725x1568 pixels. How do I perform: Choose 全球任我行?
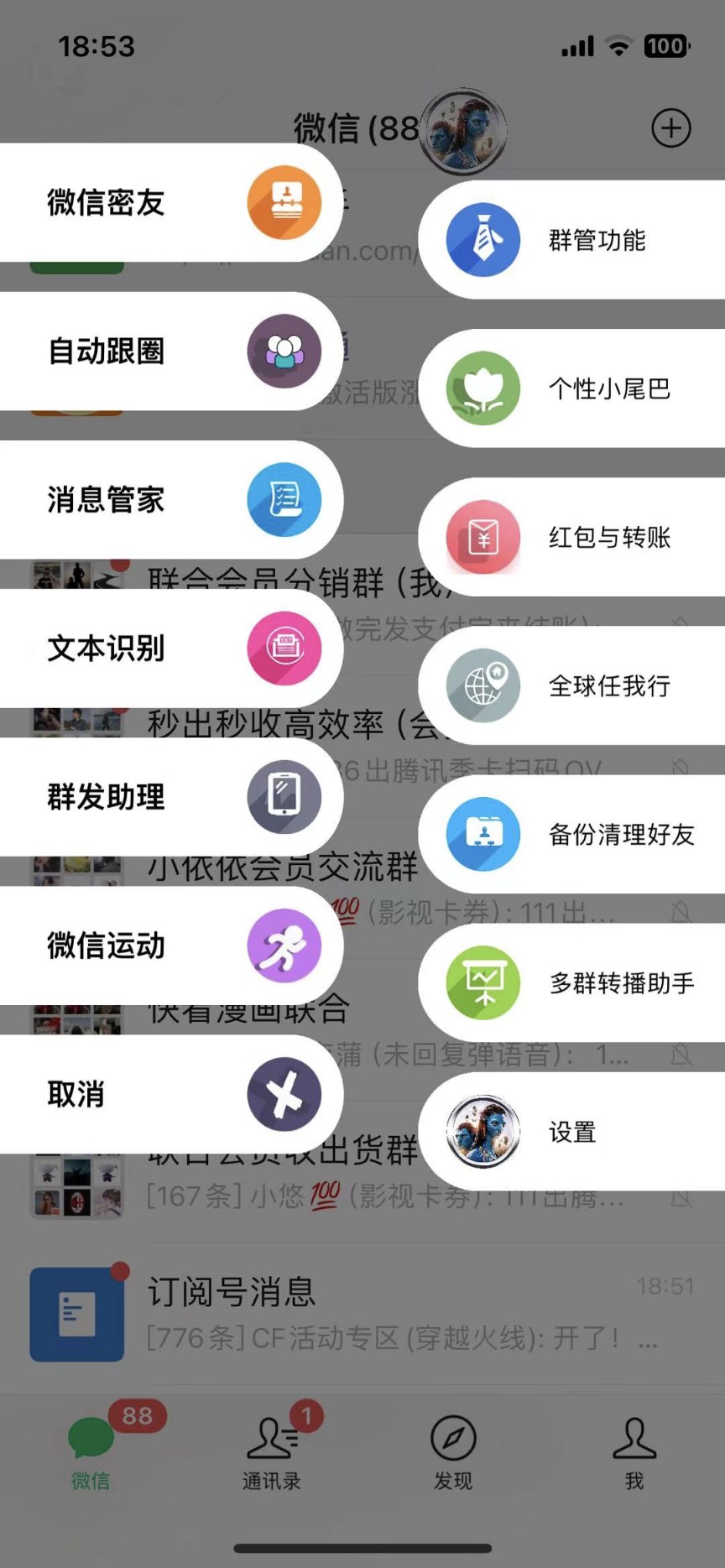click(x=572, y=685)
